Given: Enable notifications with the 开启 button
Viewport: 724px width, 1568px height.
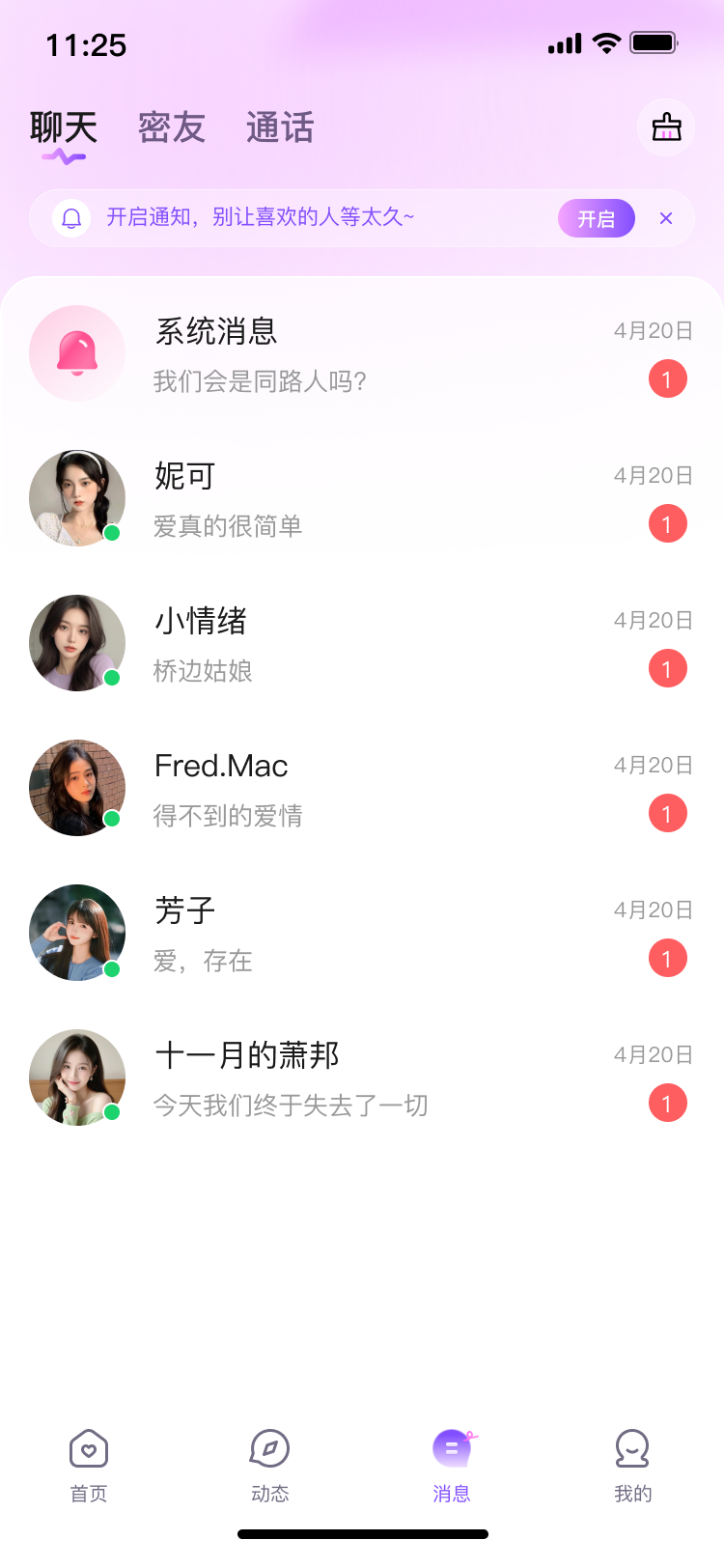Looking at the screenshot, I should [x=596, y=218].
